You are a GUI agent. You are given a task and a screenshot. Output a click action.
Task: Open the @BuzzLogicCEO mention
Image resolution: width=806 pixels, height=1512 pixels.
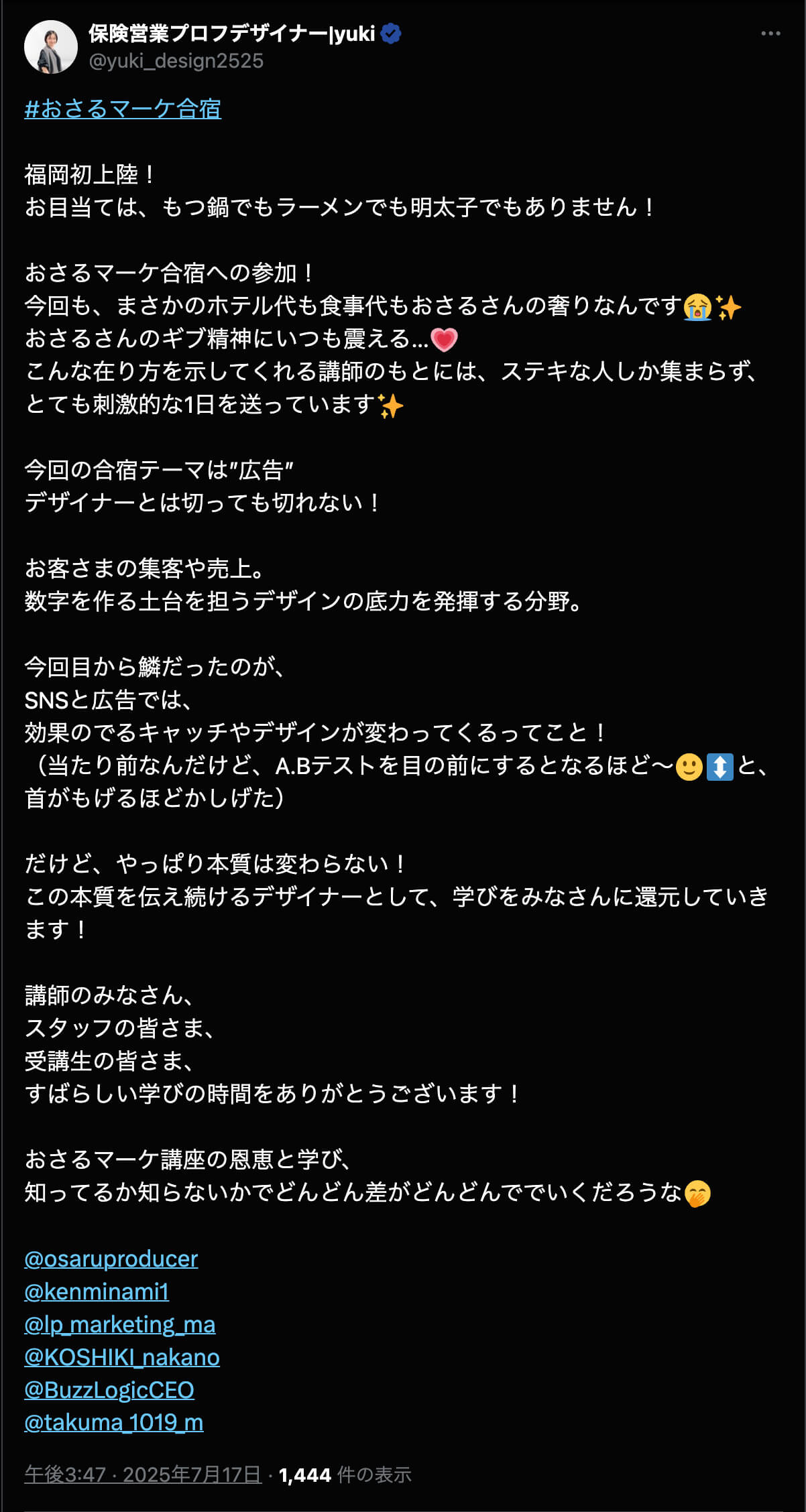[109, 1390]
